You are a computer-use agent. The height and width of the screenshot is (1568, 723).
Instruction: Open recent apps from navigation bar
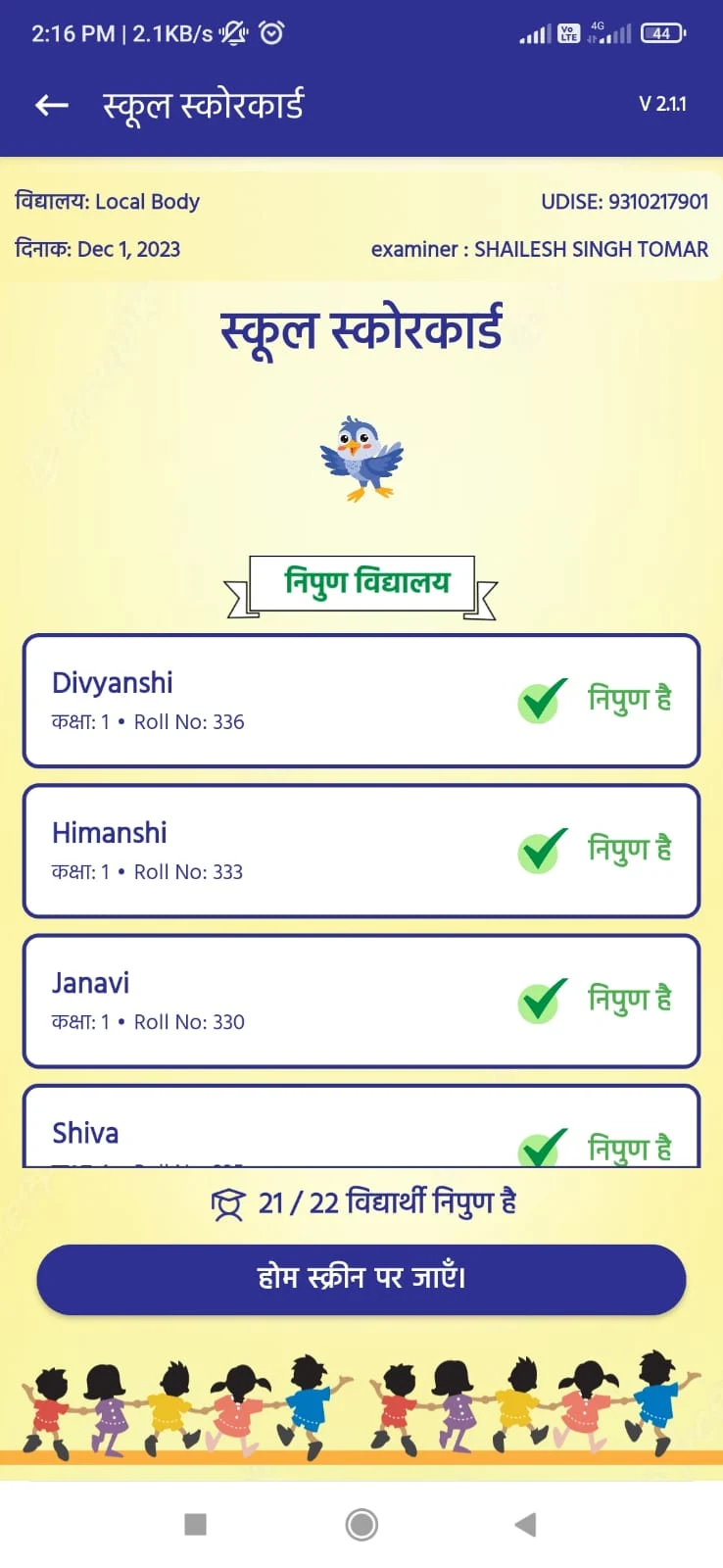coord(196,1524)
